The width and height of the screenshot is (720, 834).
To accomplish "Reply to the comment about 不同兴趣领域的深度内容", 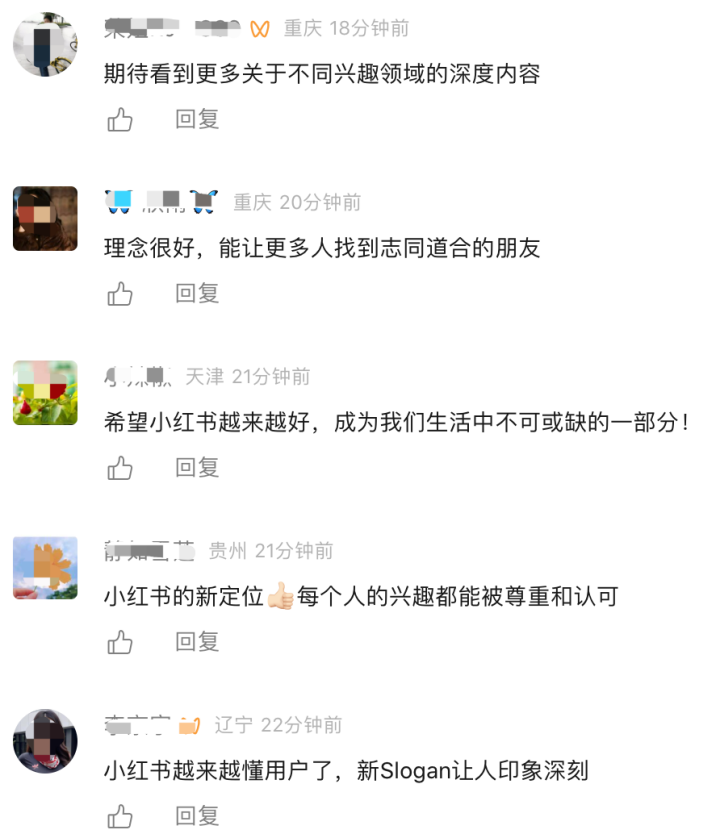I will (197, 119).
